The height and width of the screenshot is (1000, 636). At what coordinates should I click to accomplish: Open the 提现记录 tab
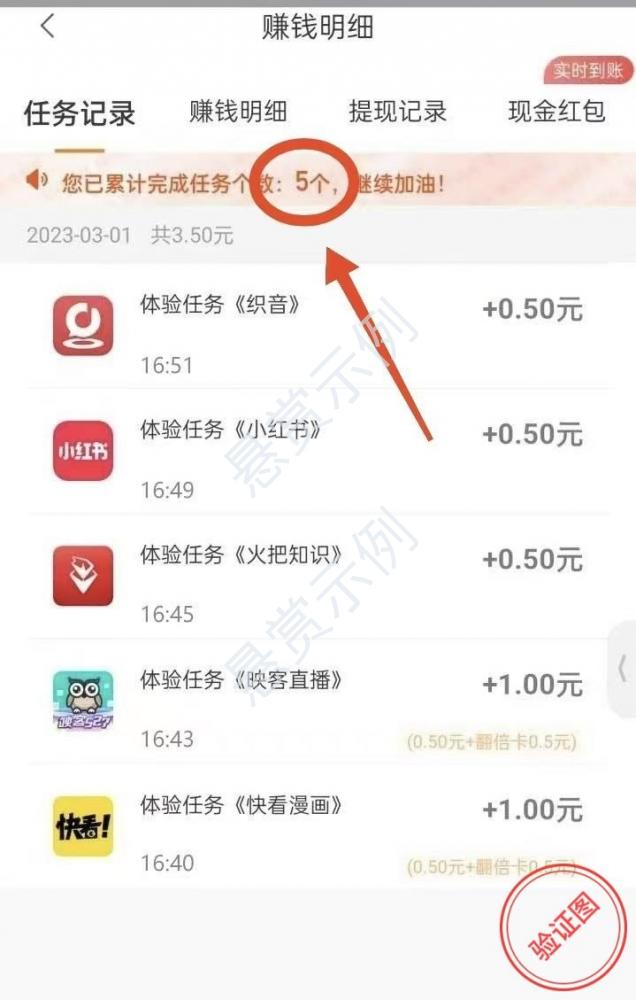click(x=397, y=112)
